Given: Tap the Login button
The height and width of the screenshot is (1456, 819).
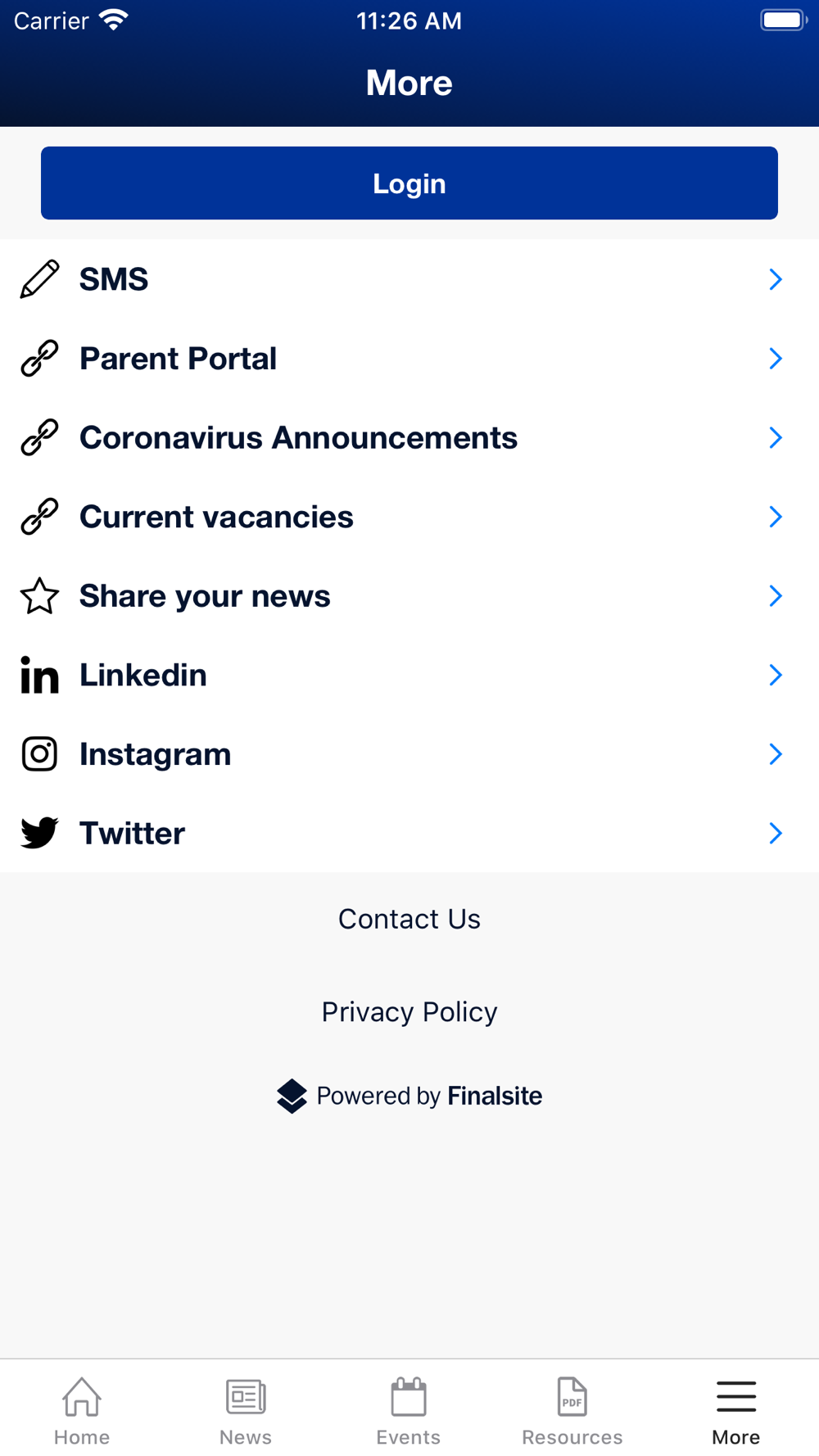Looking at the screenshot, I should pos(409,183).
